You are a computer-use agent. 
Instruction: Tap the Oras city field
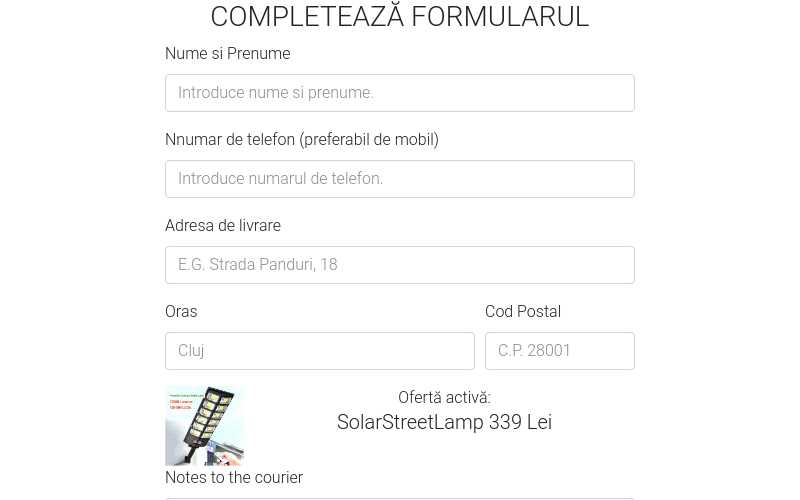tap(319, 351)
